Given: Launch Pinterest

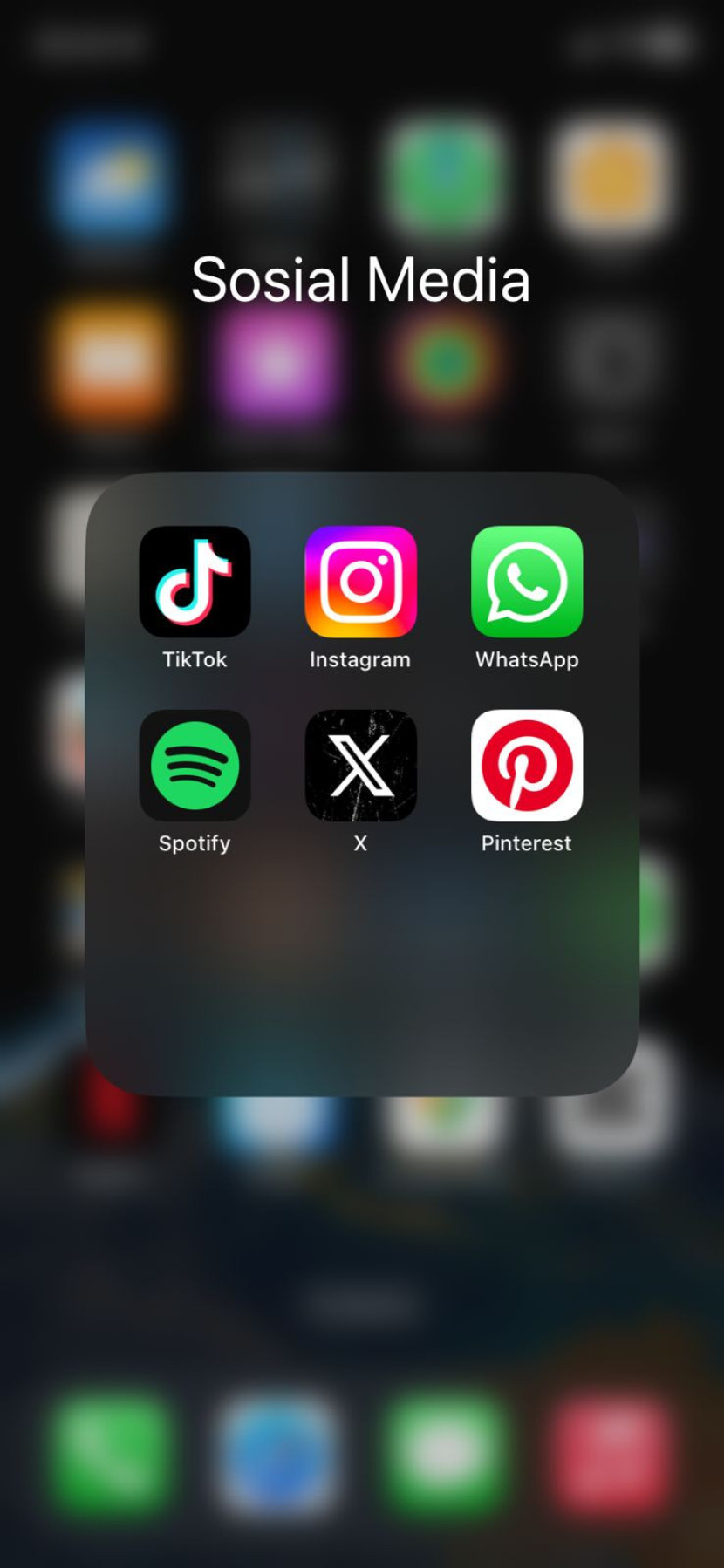Looking at the screenshot, I should click(x=527, y=765).
